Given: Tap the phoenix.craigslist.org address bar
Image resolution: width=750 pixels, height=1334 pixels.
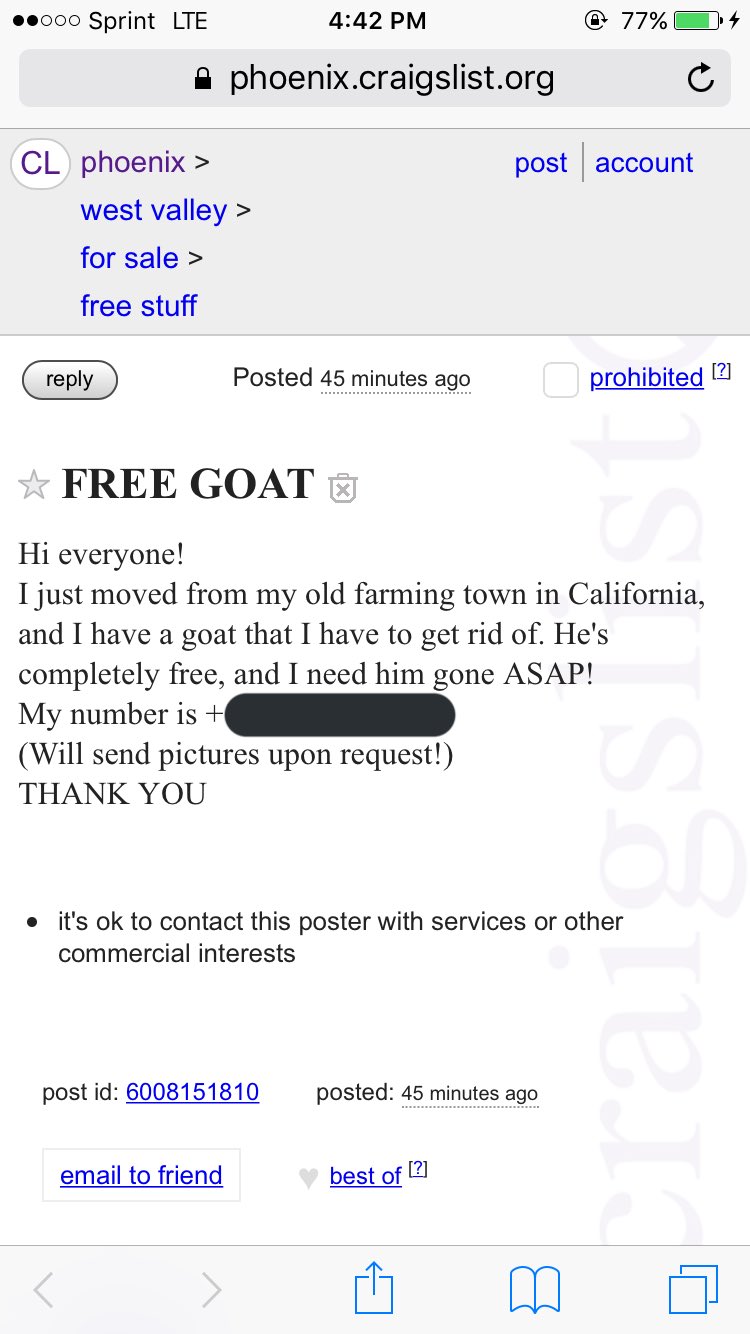Looking at the screenshot, I should pos(373,78).
